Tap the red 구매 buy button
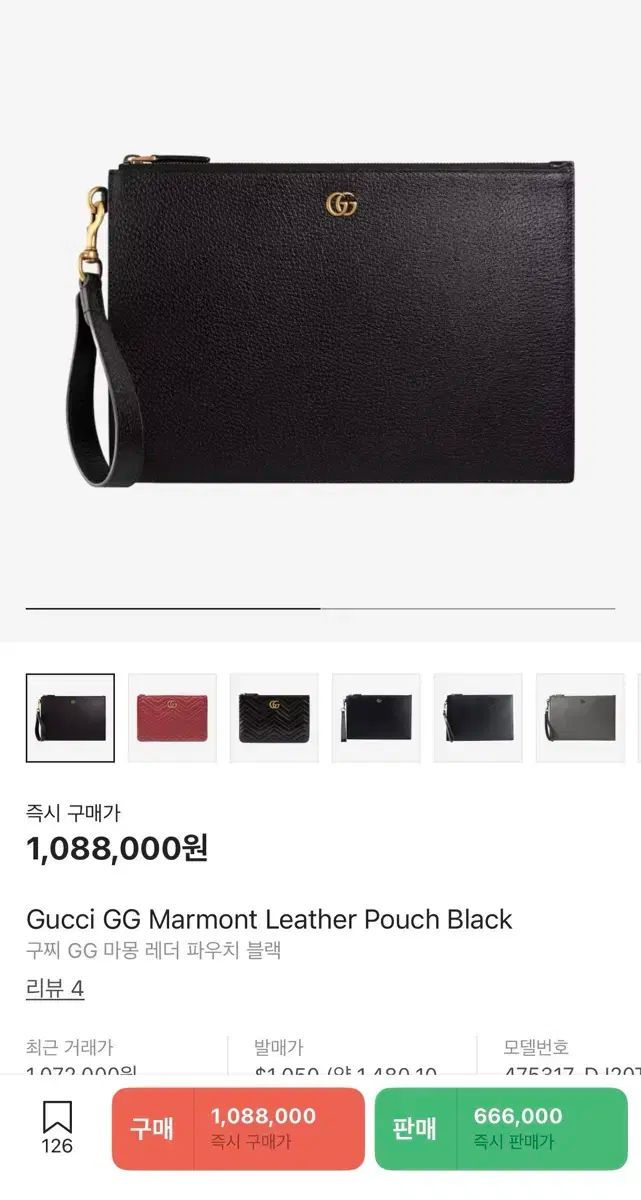 coord(238,1127)
